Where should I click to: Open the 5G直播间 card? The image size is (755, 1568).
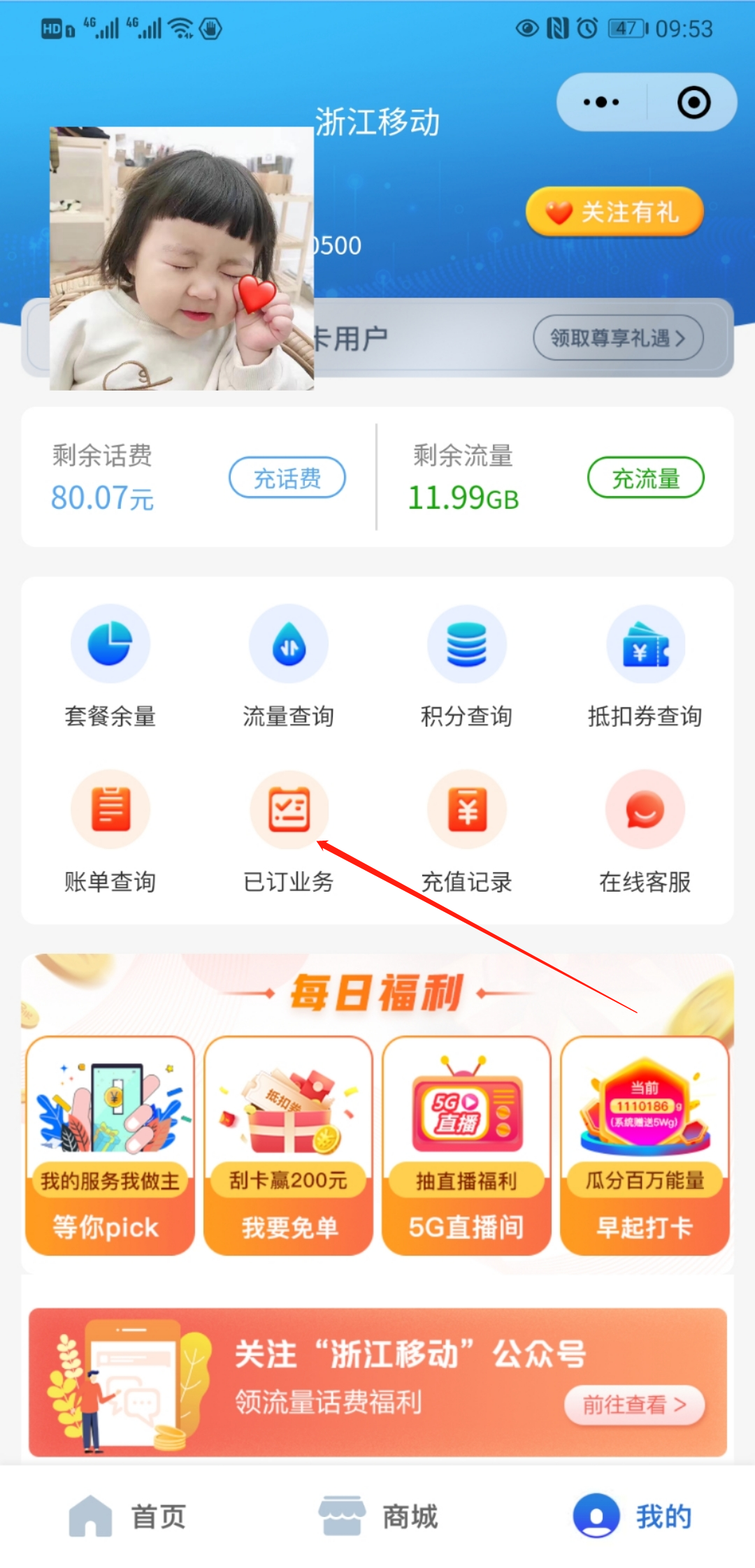(466, 1146)
